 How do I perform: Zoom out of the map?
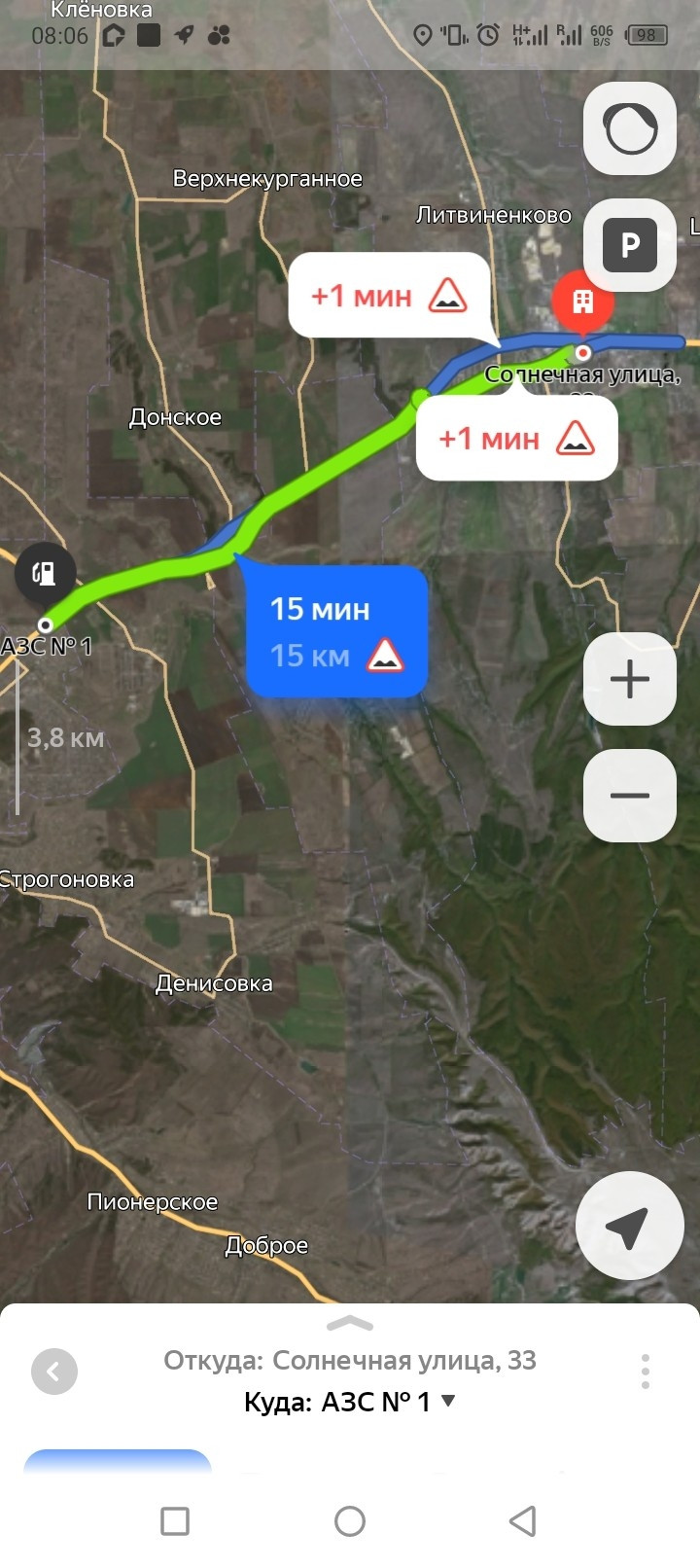point(630,796)
